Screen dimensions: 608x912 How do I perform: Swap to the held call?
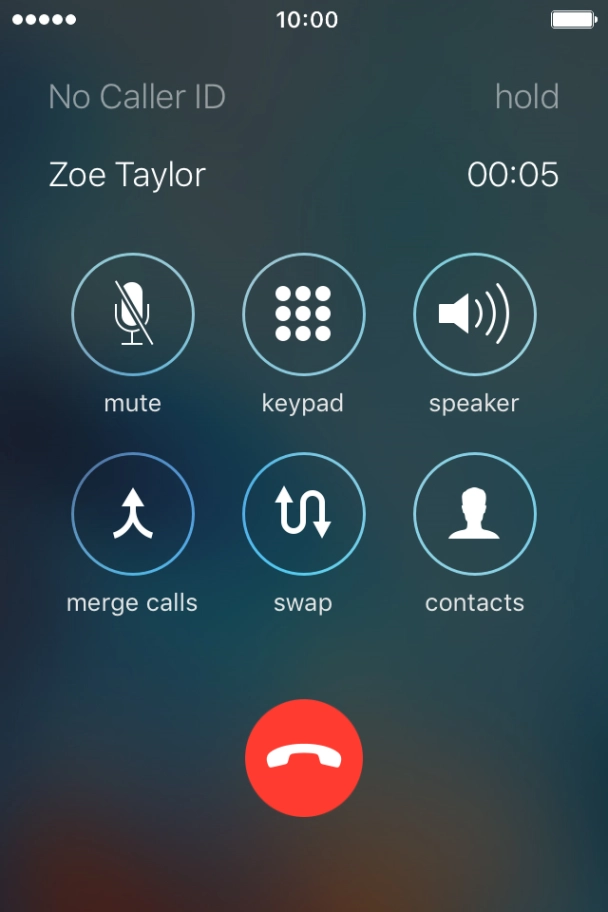tap(303, 514)
